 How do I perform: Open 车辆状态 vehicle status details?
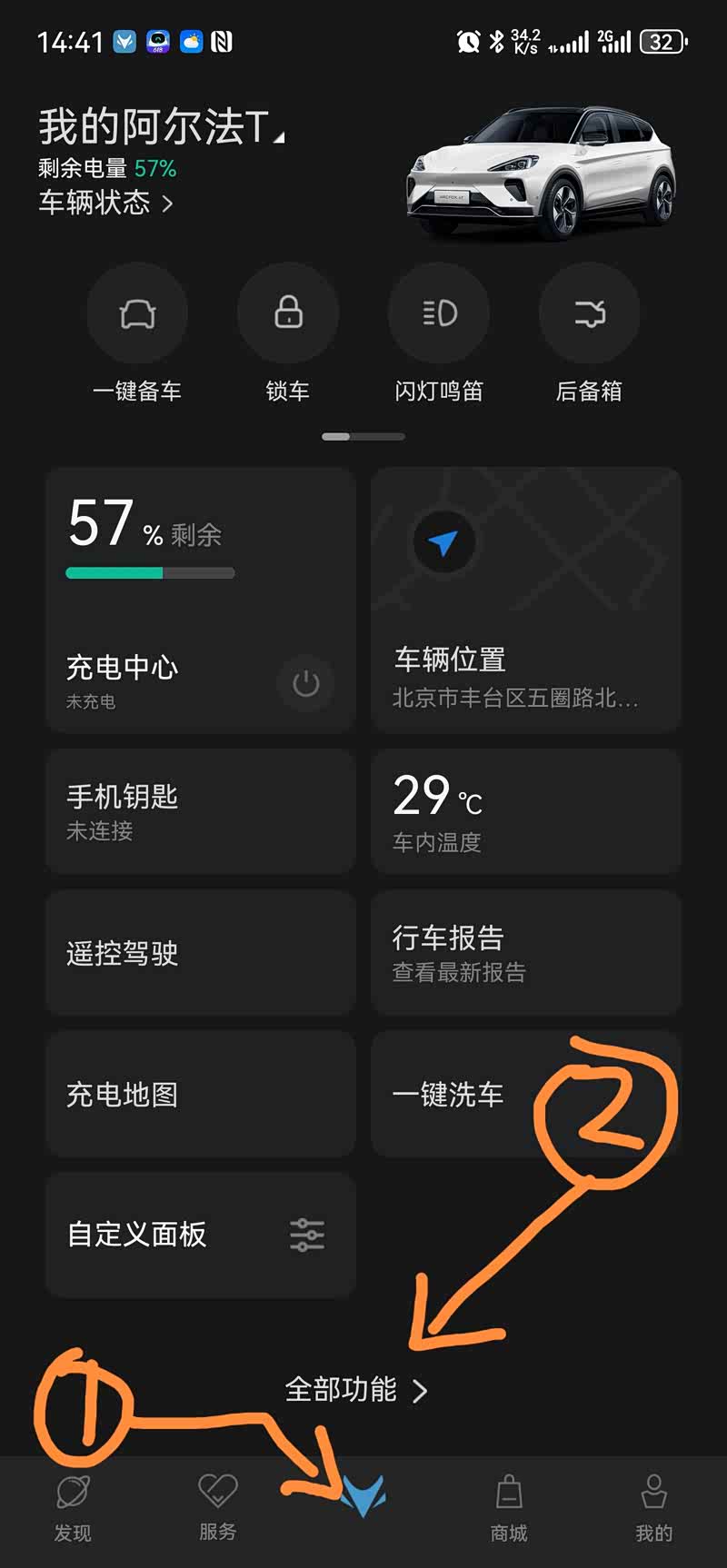(x=105, y=202)
